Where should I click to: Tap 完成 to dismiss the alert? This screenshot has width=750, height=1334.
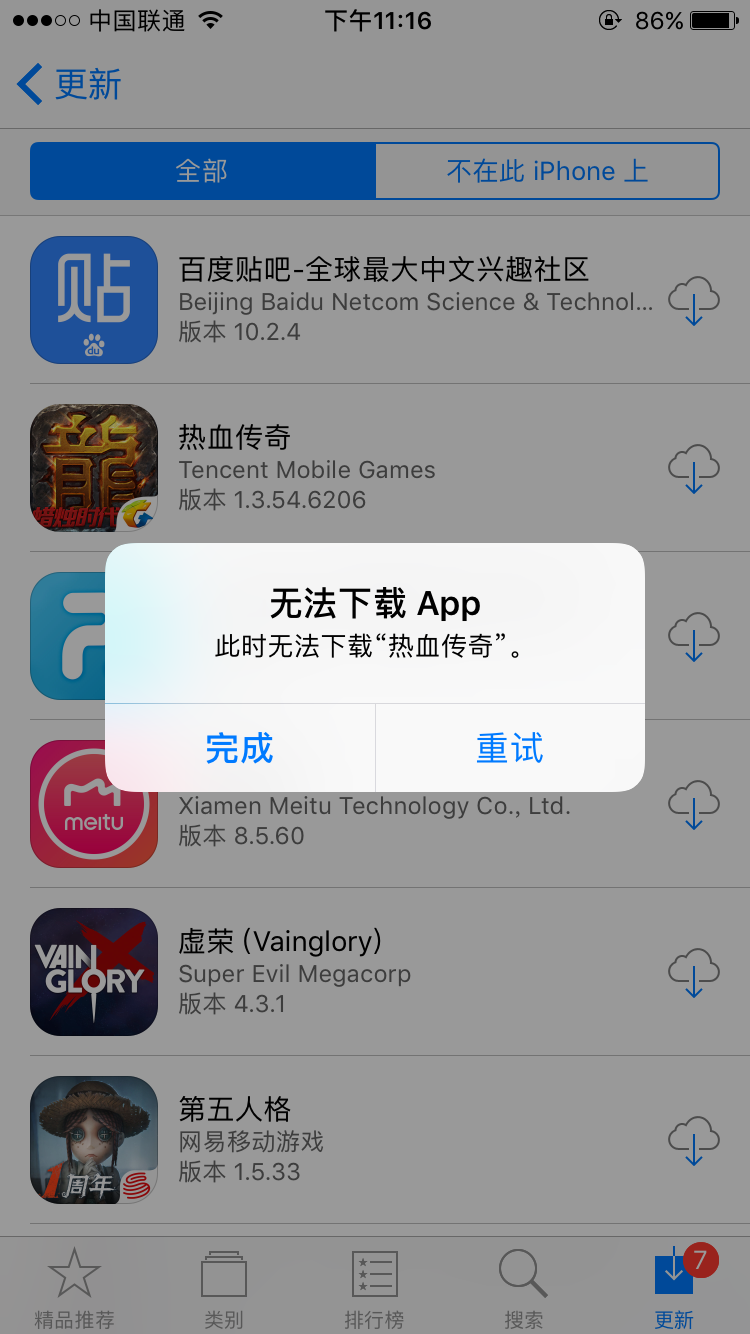click(239, 748)
